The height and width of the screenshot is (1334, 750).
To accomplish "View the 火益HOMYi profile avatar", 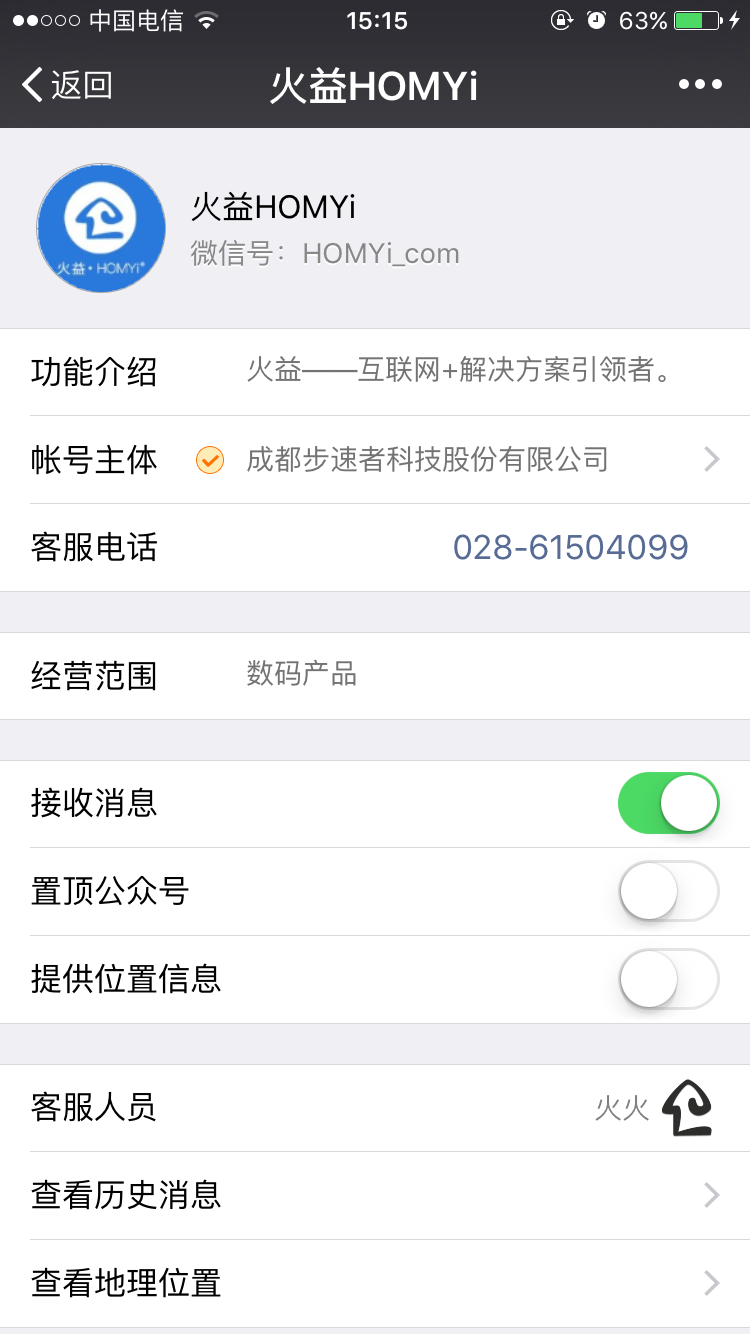I will coord(101,228).
